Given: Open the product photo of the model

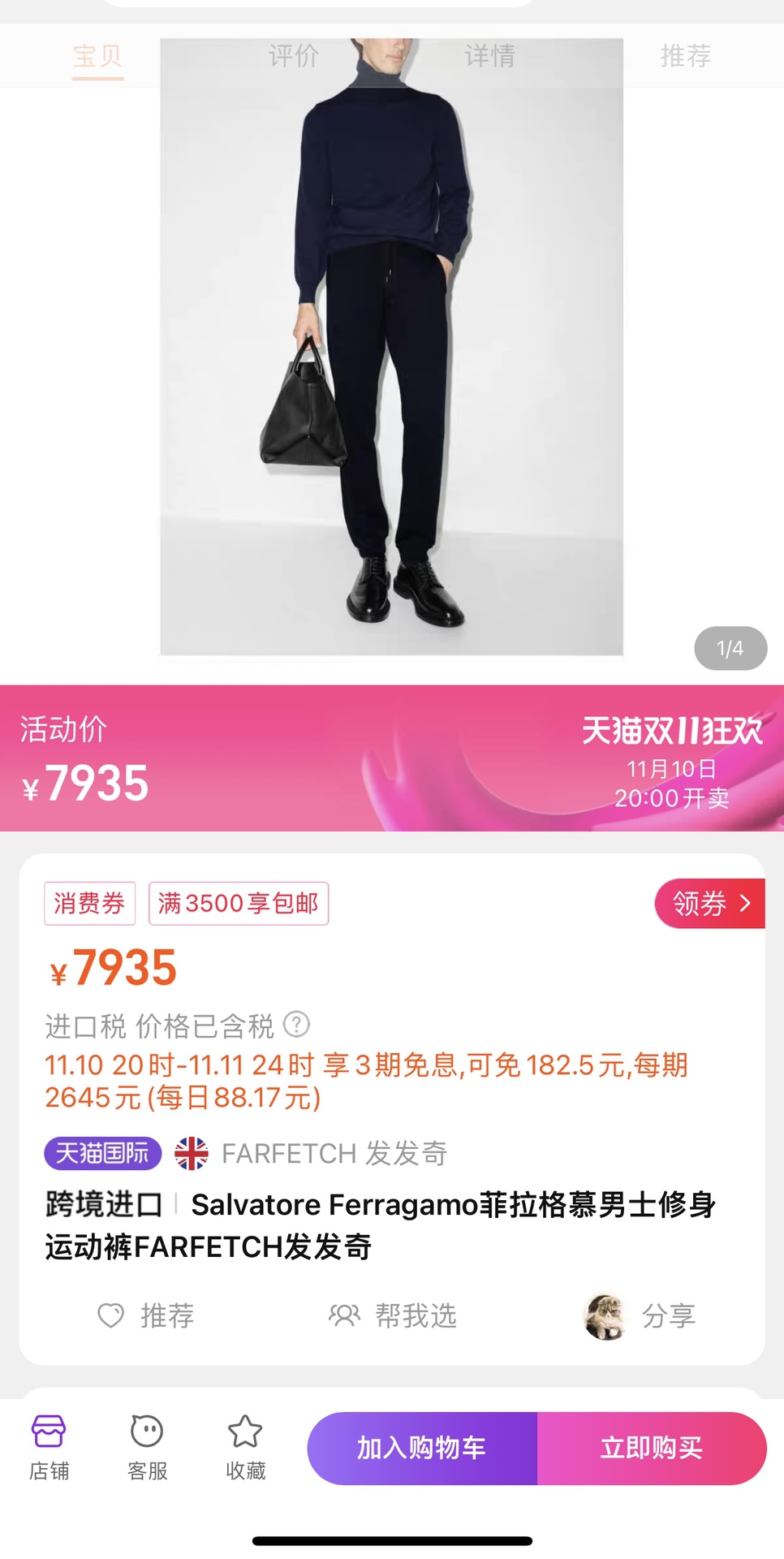Looking at the screenshot, I should click(x=391, y=365).
